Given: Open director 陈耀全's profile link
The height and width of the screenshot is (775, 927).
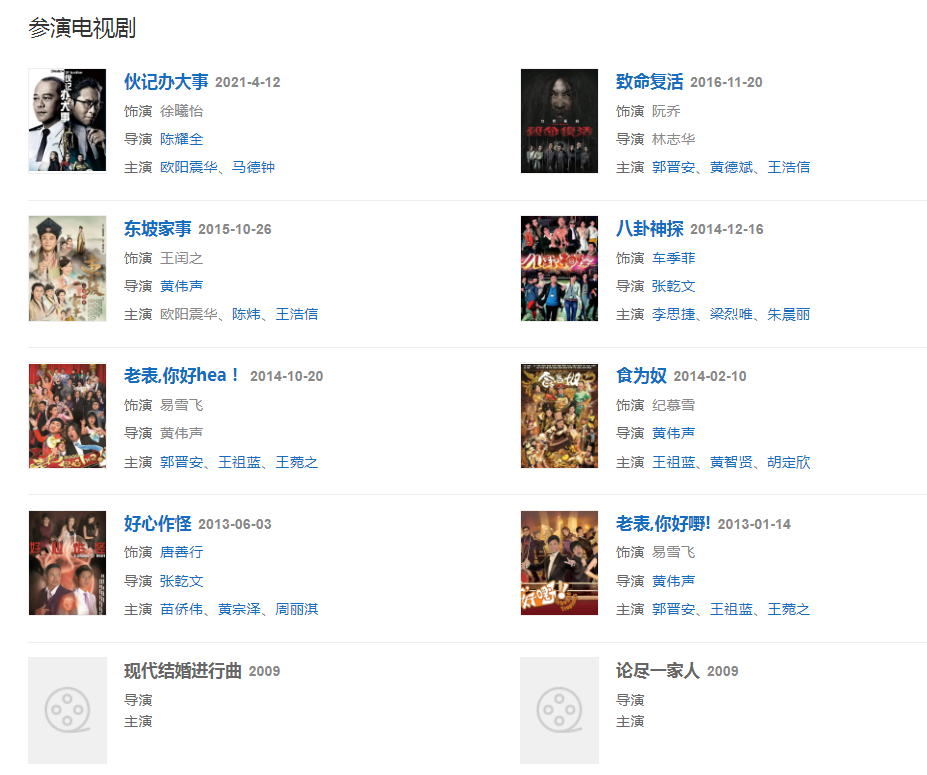Looking at the screenshot, I should click(x=182, y=139).
